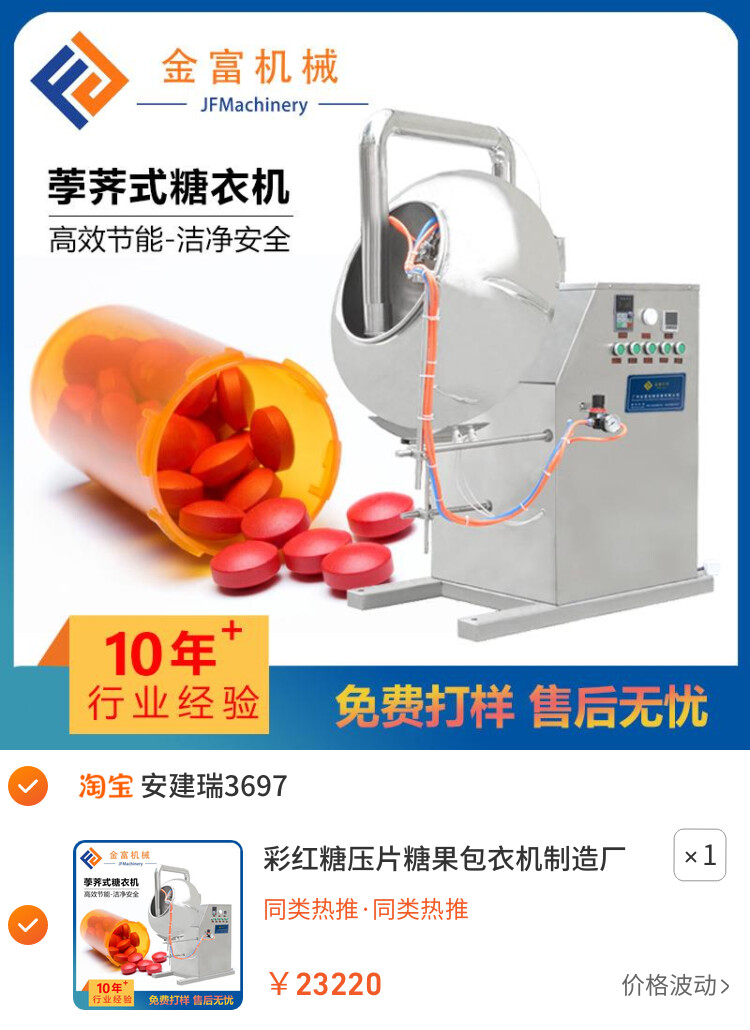Open the 安建瑞3697 shop page
750x1030 pixels.
coord(213,786)
